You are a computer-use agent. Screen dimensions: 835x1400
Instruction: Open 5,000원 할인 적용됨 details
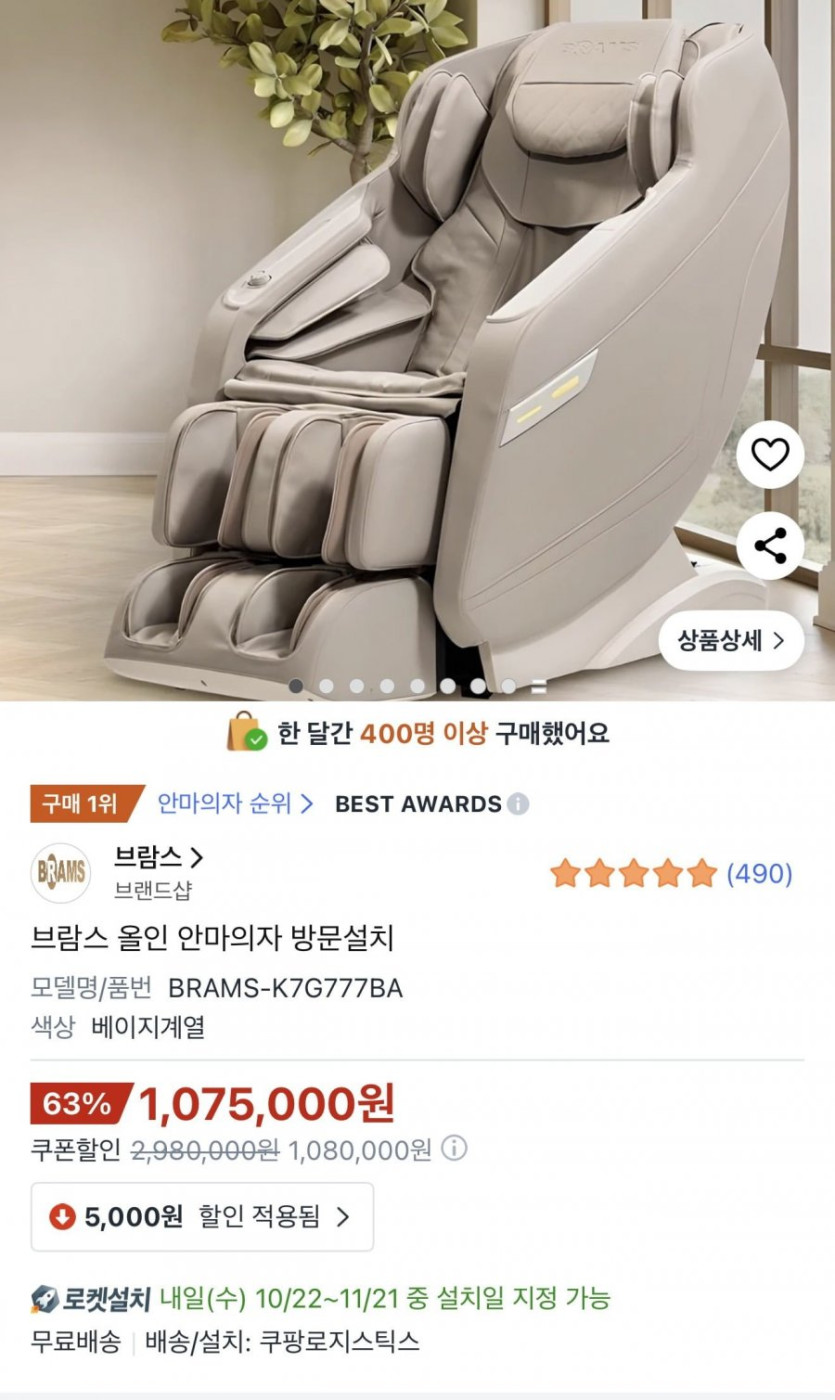click(x=202, y=1217)
